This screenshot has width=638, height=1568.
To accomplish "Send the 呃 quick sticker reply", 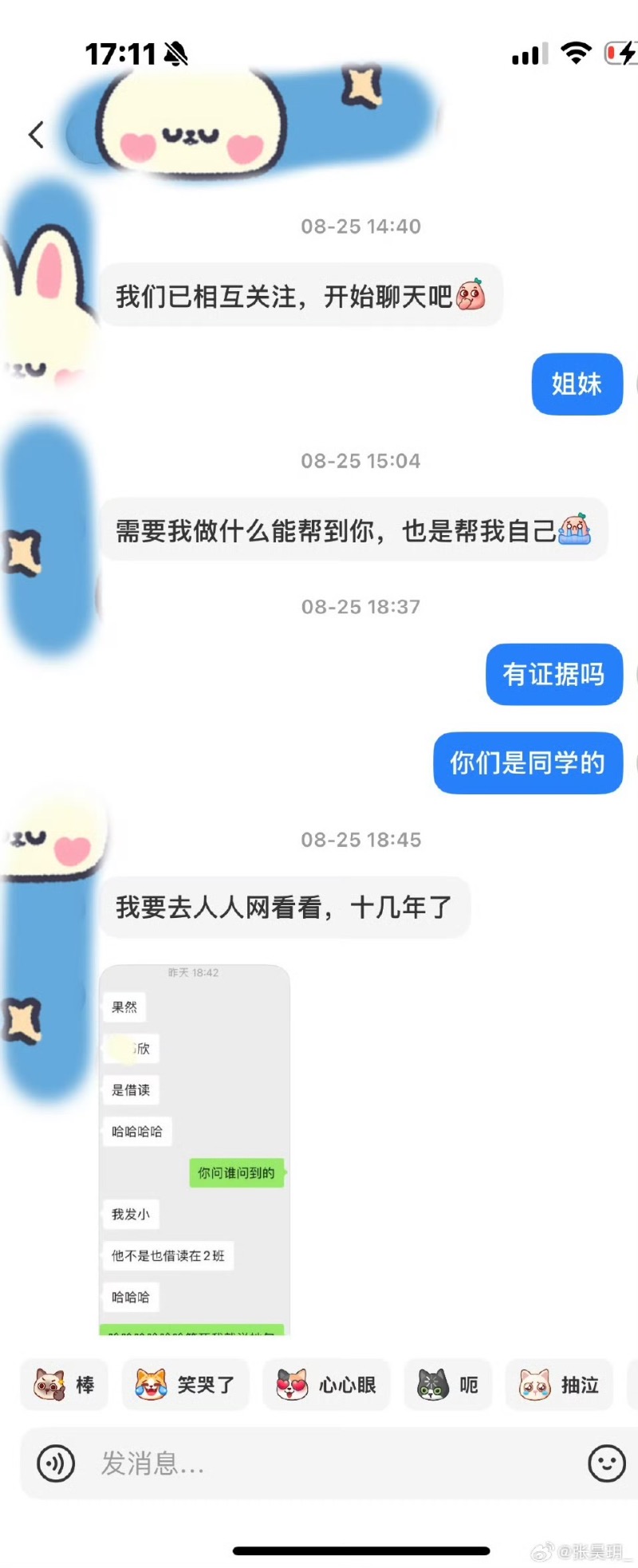I will tap(447, 1385).
